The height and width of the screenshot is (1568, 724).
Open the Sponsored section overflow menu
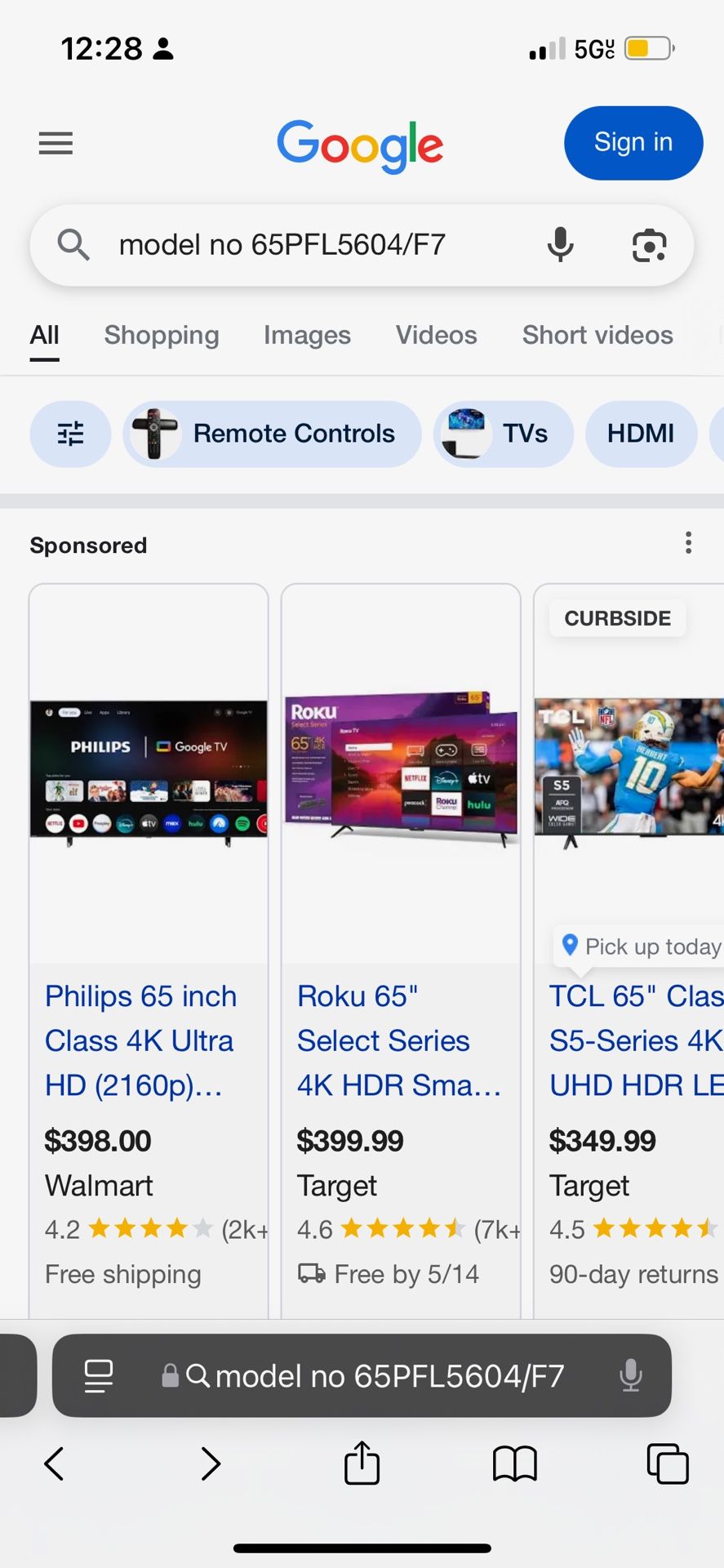pos(689,543)
